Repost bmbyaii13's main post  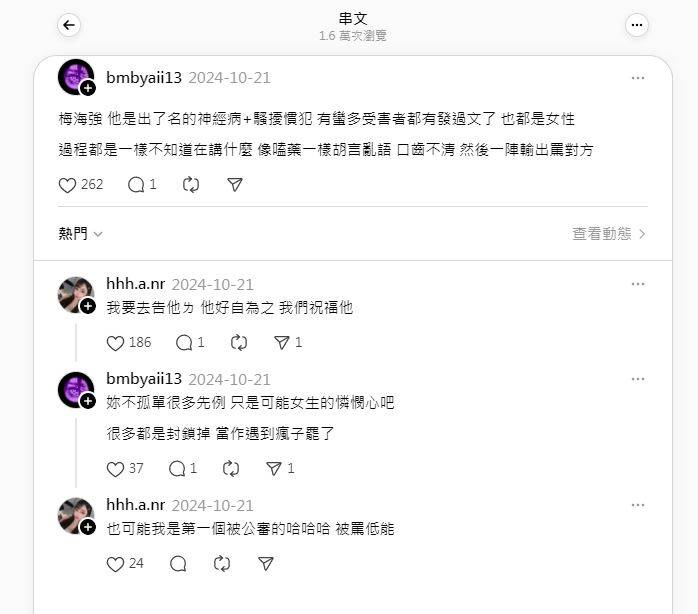[x=191, y=185]
